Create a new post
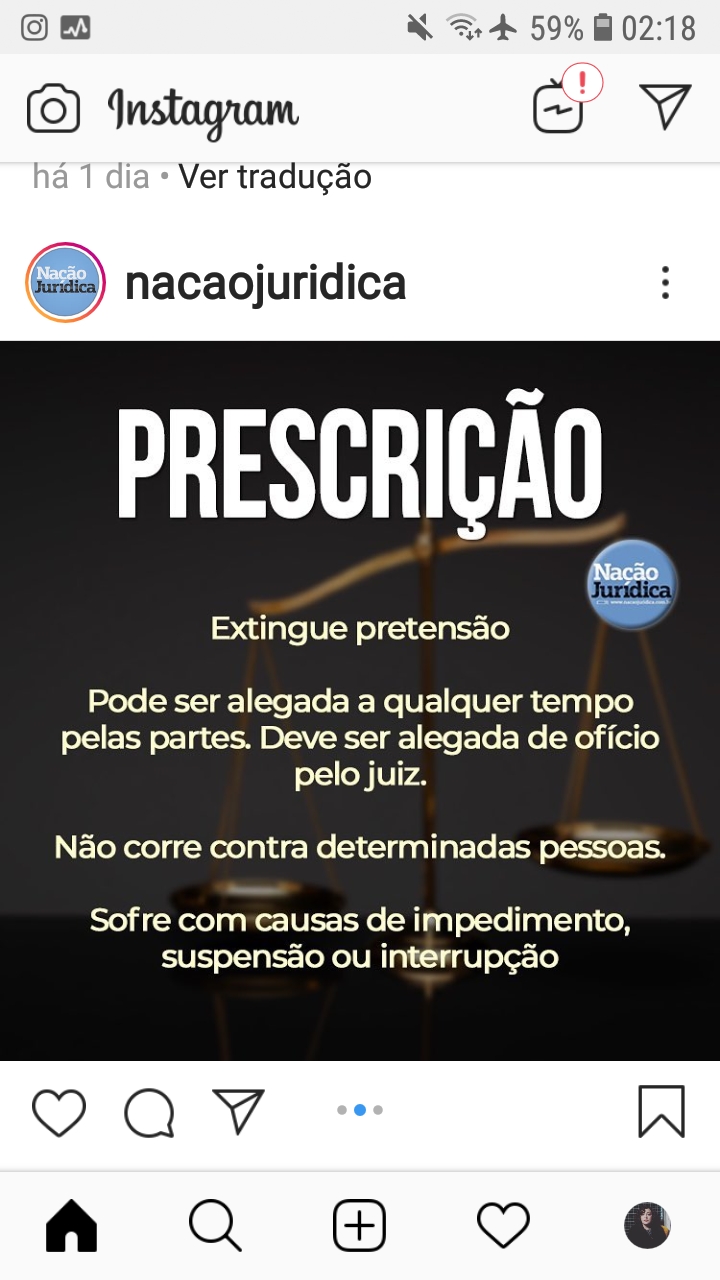Viewport: 720px width, 1280px height. coord(359,1225)
